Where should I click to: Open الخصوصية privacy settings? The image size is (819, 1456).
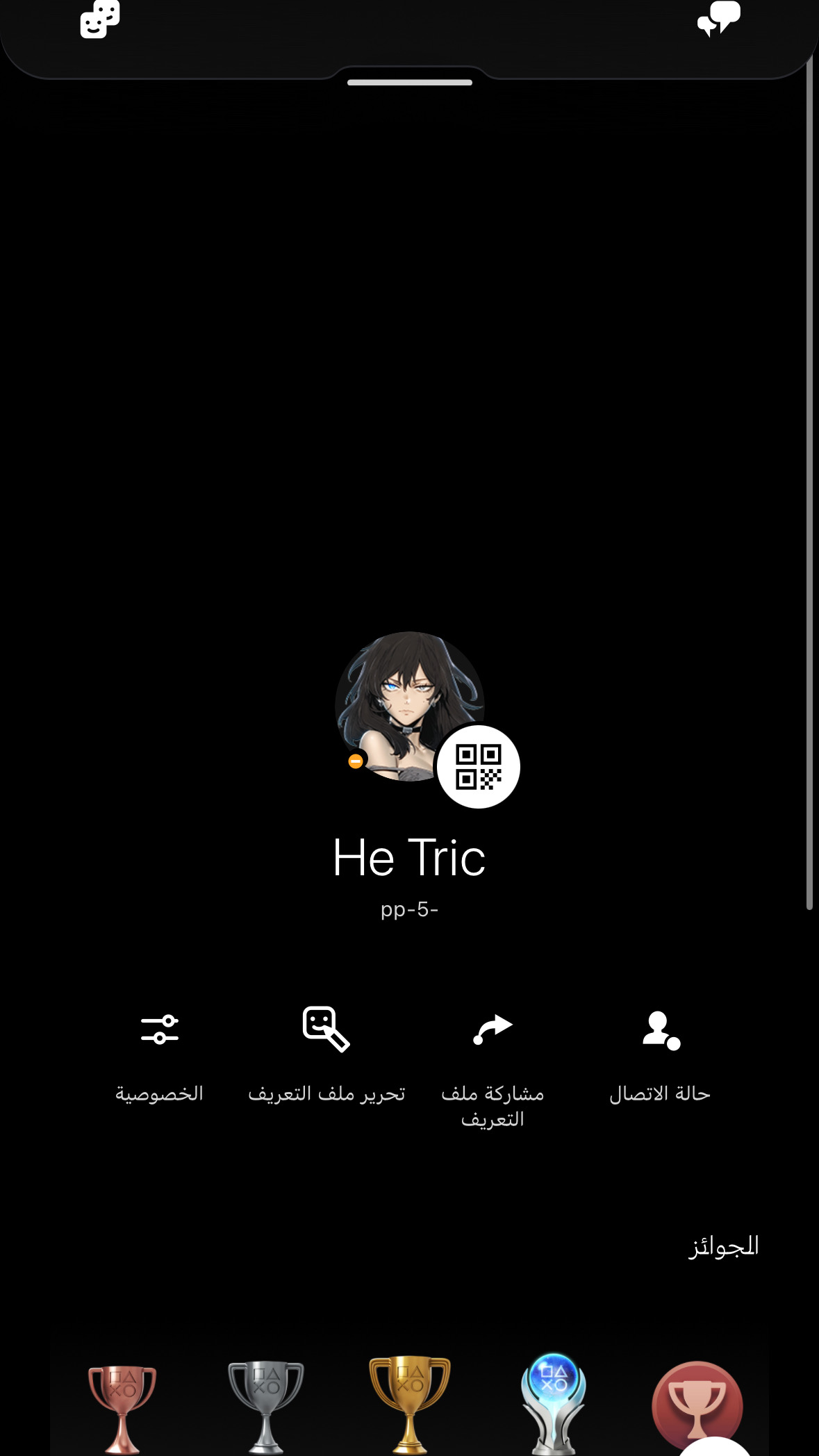pyautogui.click(x=159, y=1052)
